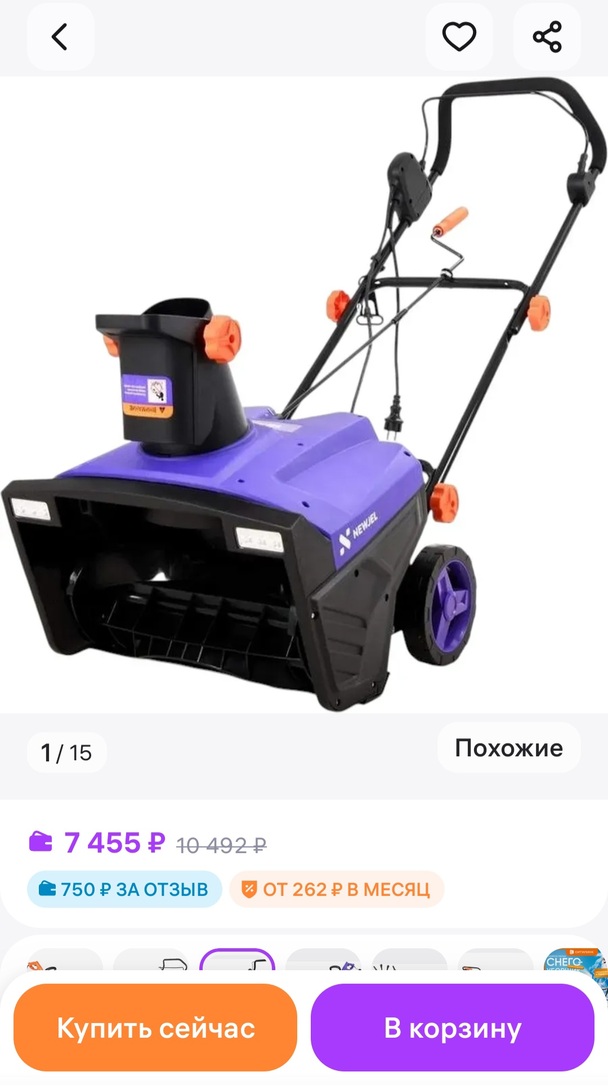Share this product
This screenshot has width=608, height=1090.
click(x=547, y=38)
